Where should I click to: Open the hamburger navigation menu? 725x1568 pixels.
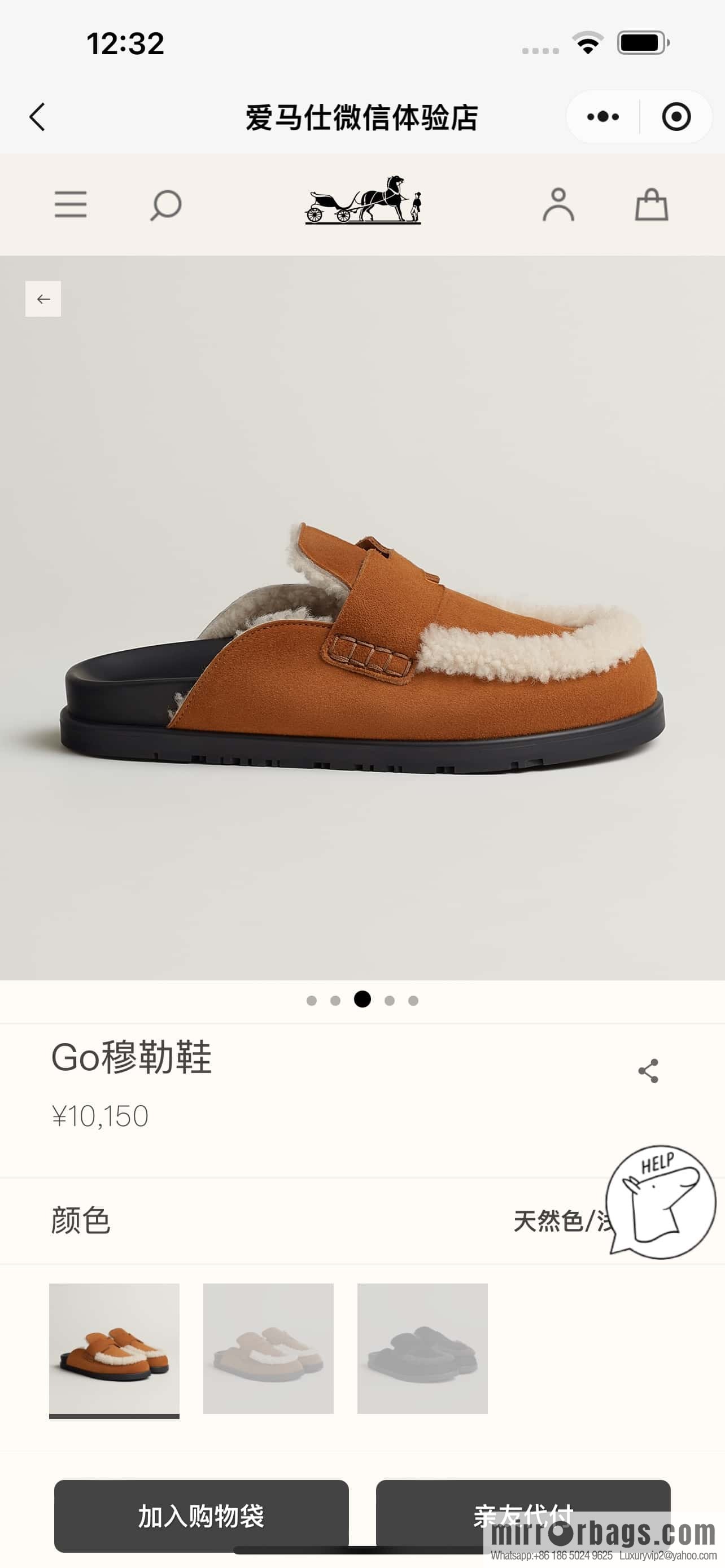tap(70, 205)
